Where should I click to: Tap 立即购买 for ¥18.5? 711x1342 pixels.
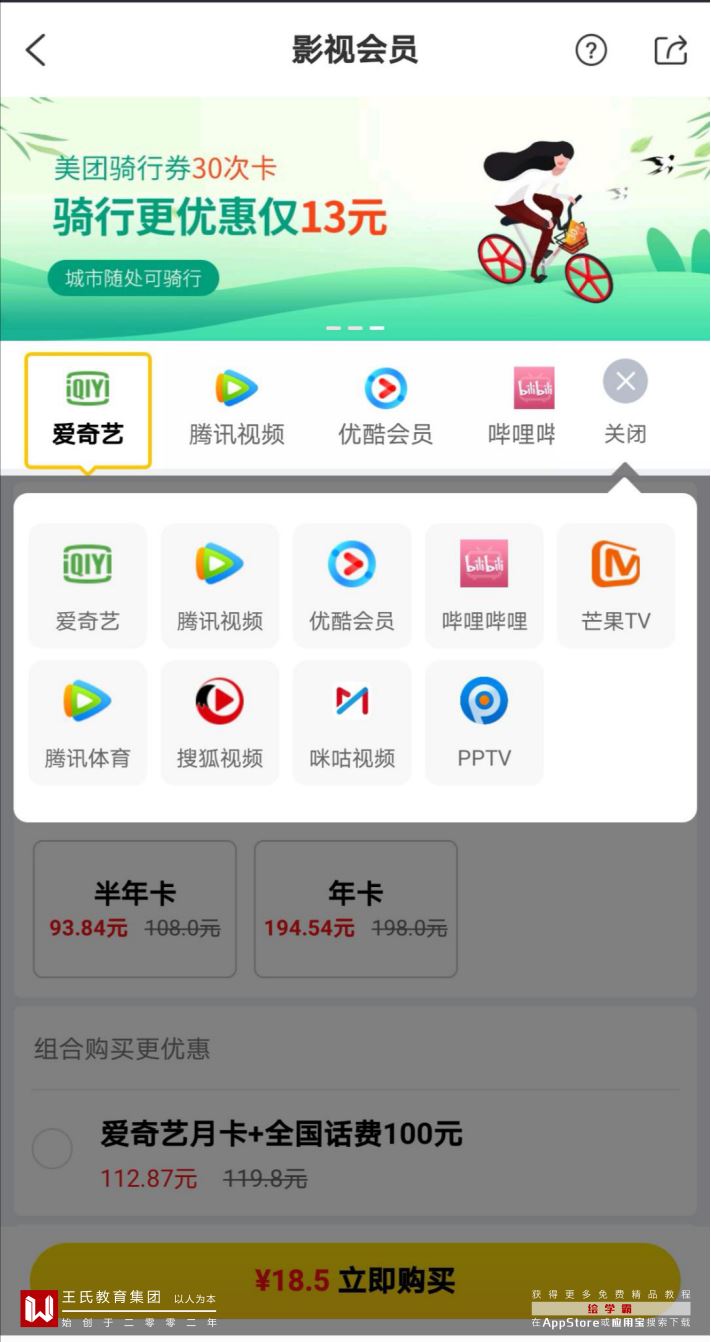[x=355, y=1280]
